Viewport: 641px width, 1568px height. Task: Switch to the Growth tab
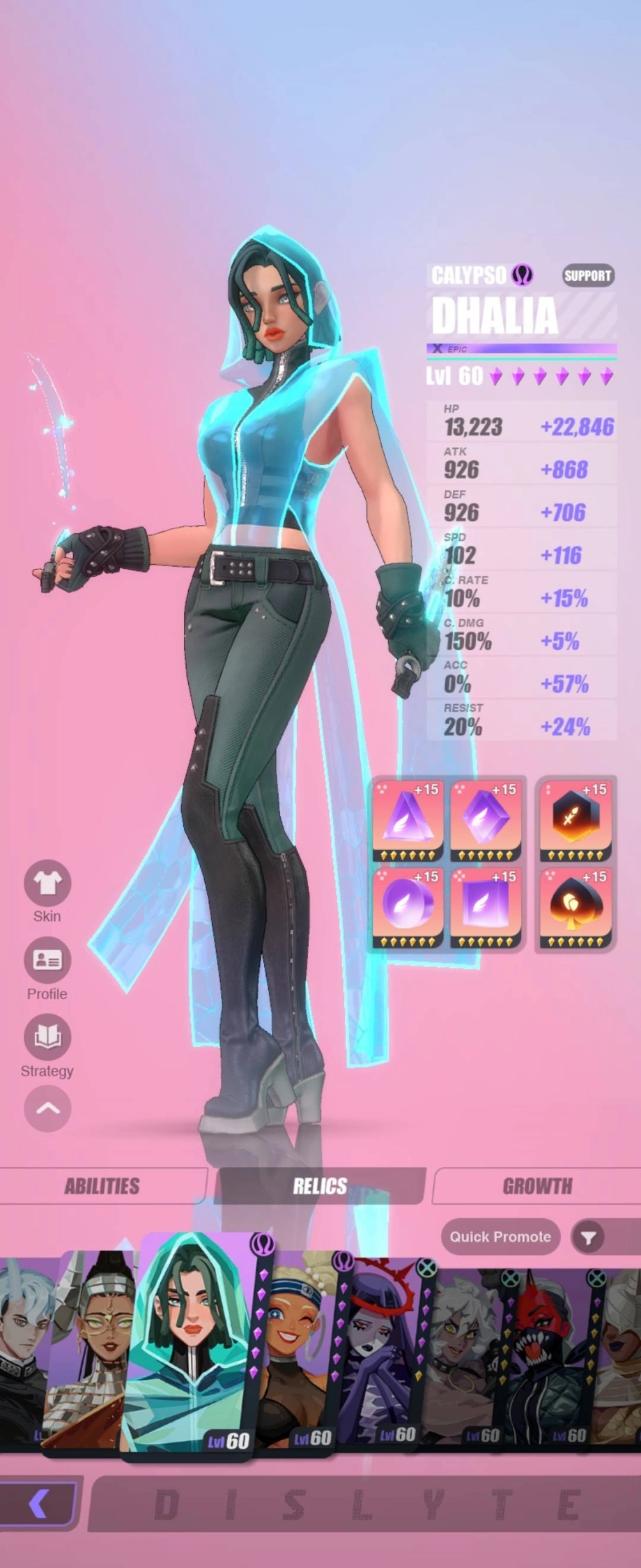(x=536, y=1186)
